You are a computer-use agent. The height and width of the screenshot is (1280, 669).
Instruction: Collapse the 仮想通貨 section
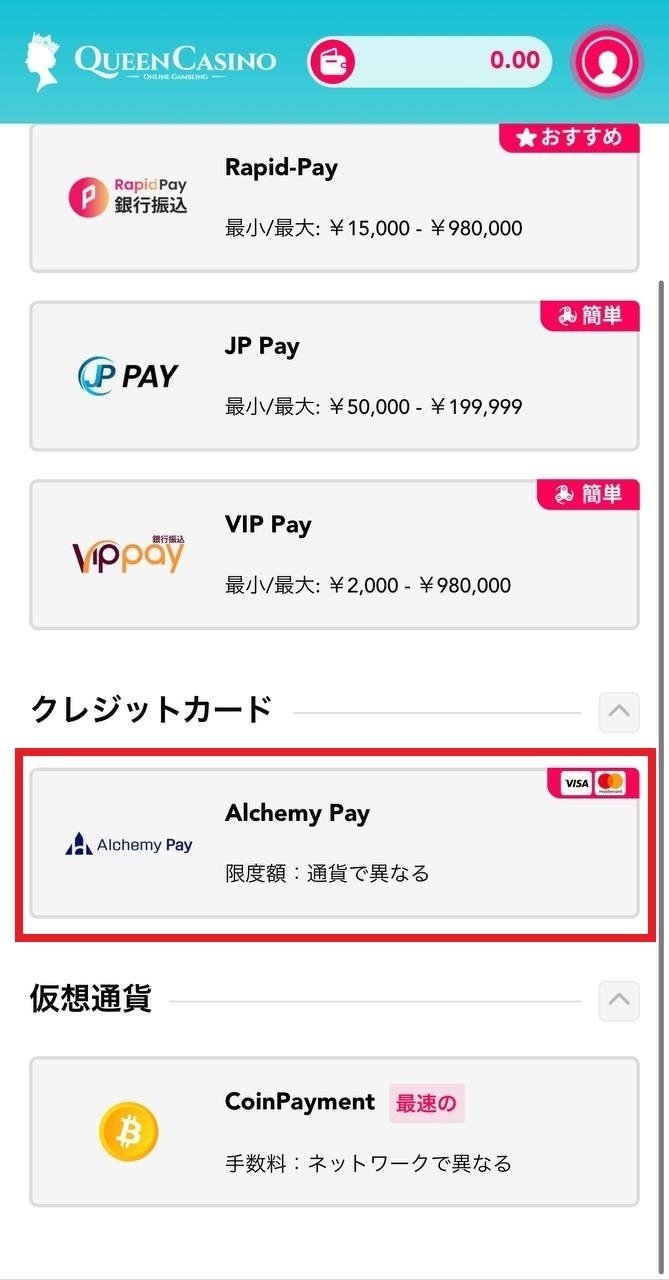point(618,999)
